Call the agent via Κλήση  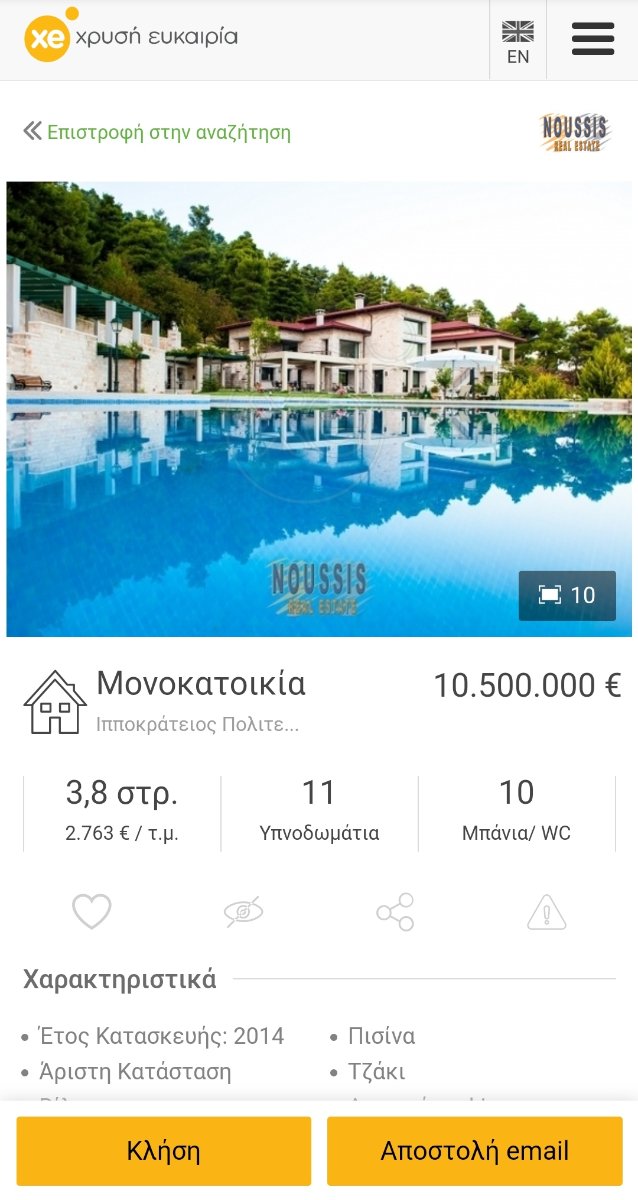[x=164, y=1150]
